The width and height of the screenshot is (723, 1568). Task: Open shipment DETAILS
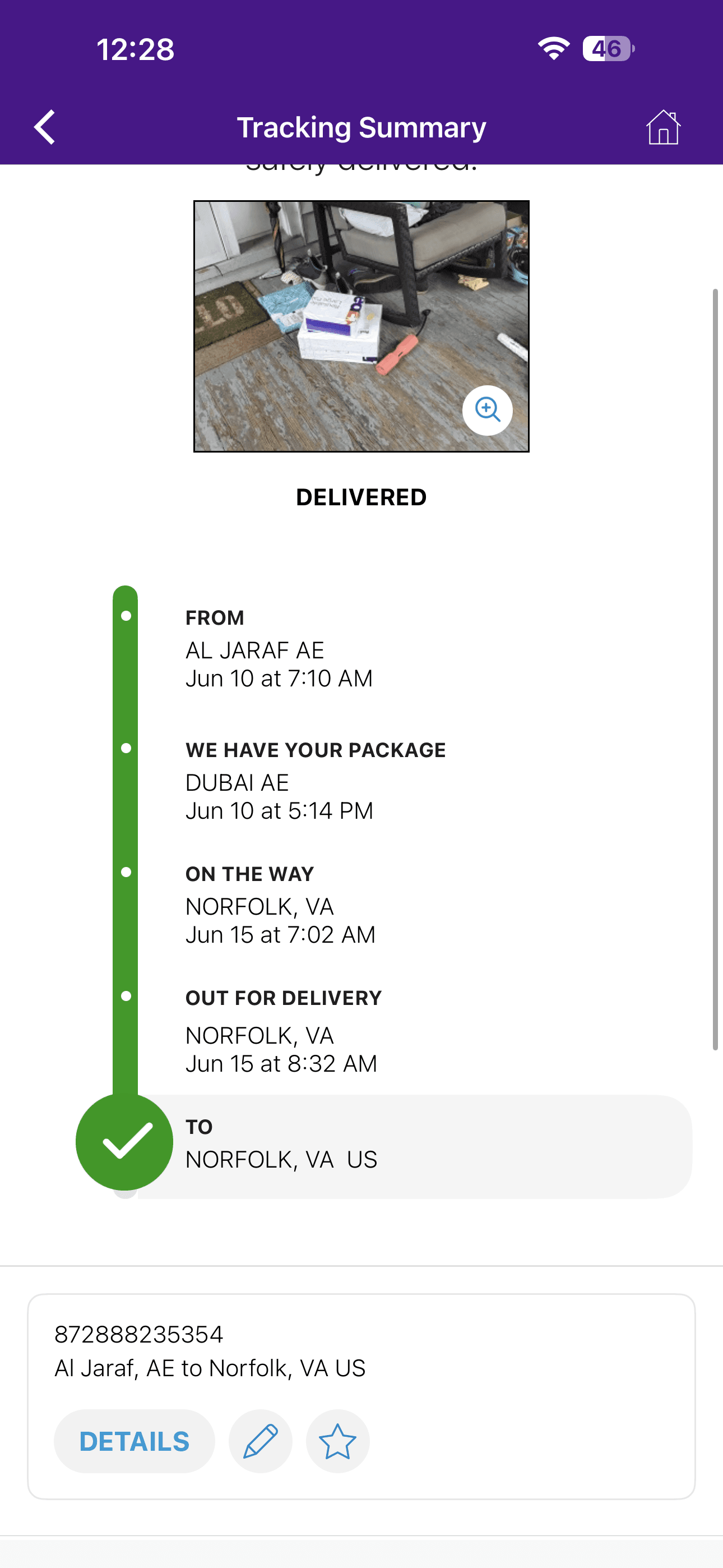click(x=135, y=1441)
